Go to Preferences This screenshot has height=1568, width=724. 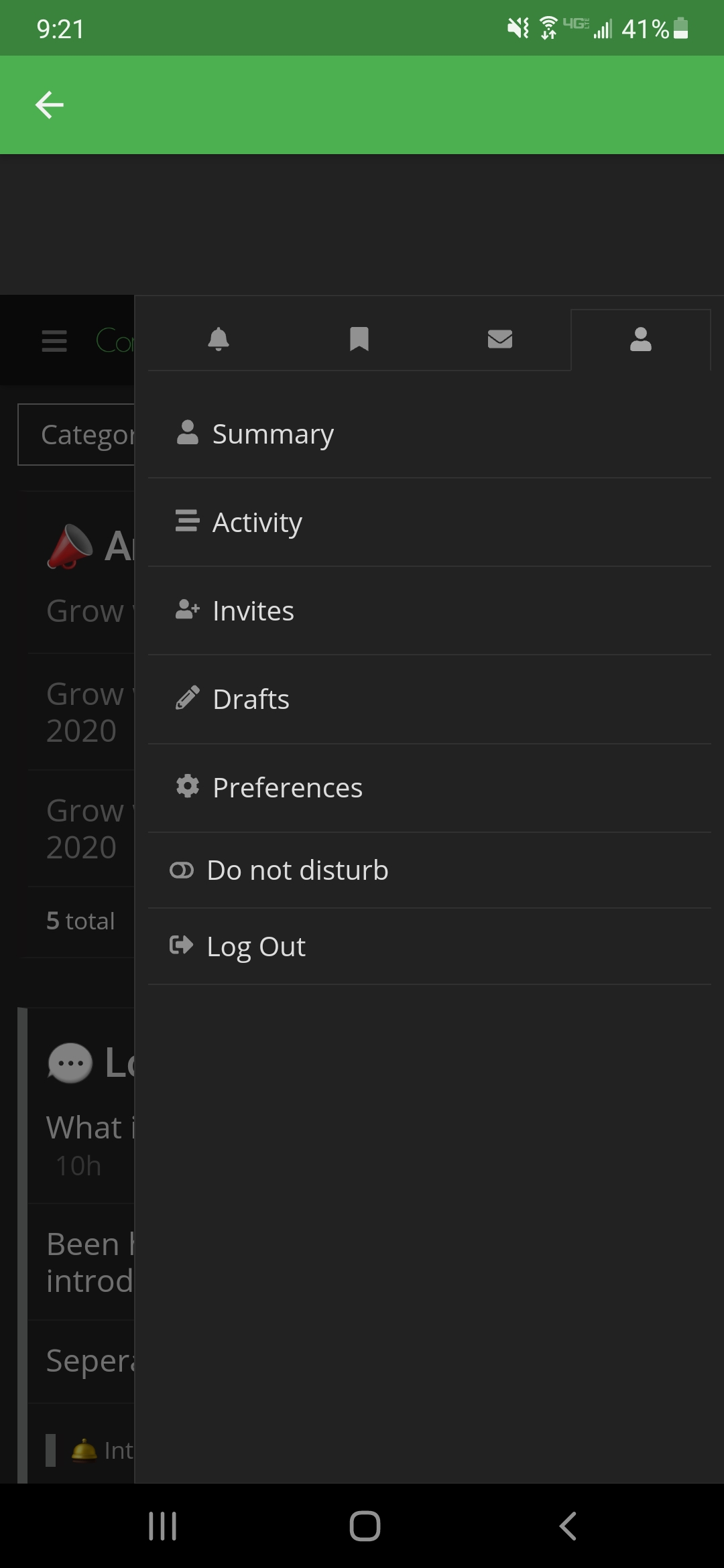429,788
